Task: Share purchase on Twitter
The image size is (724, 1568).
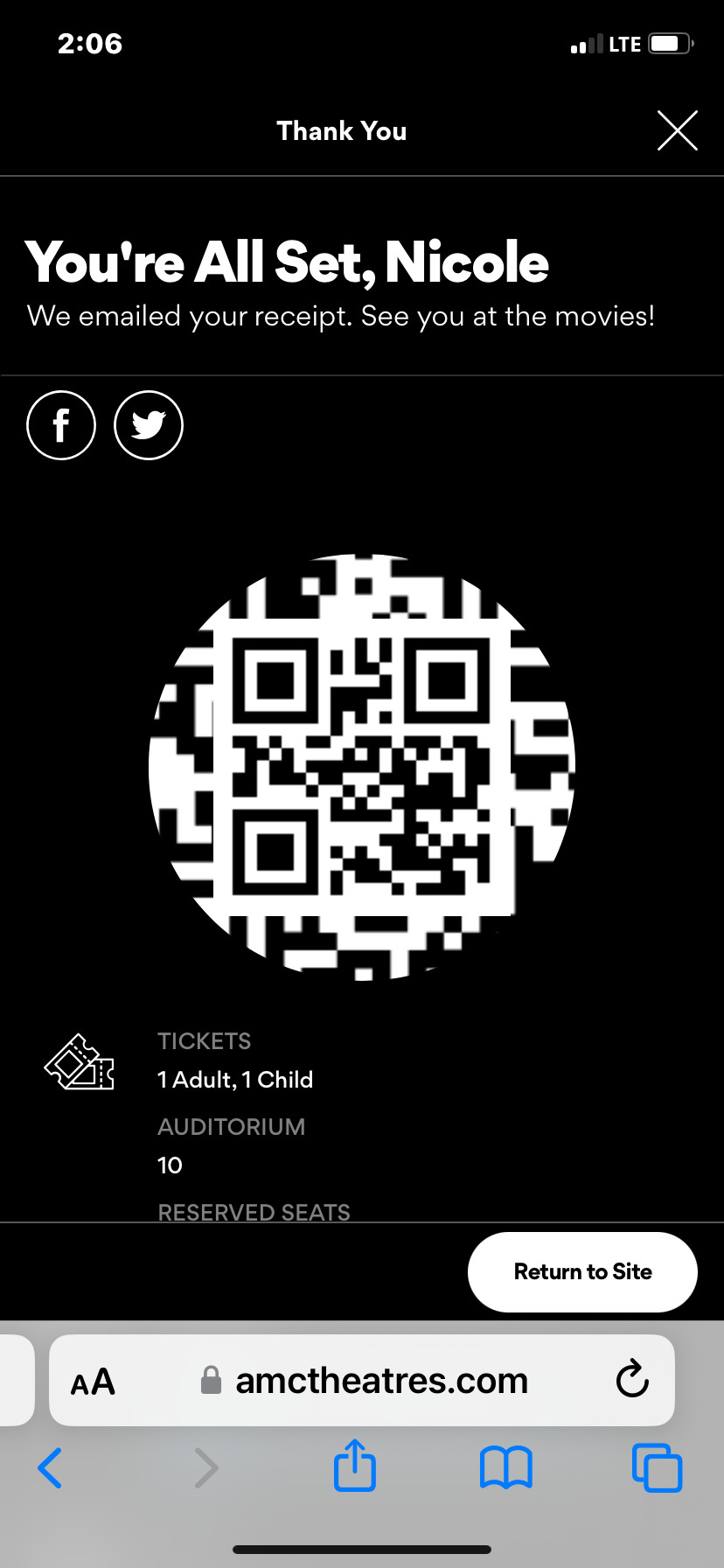Action: (149, 425)
